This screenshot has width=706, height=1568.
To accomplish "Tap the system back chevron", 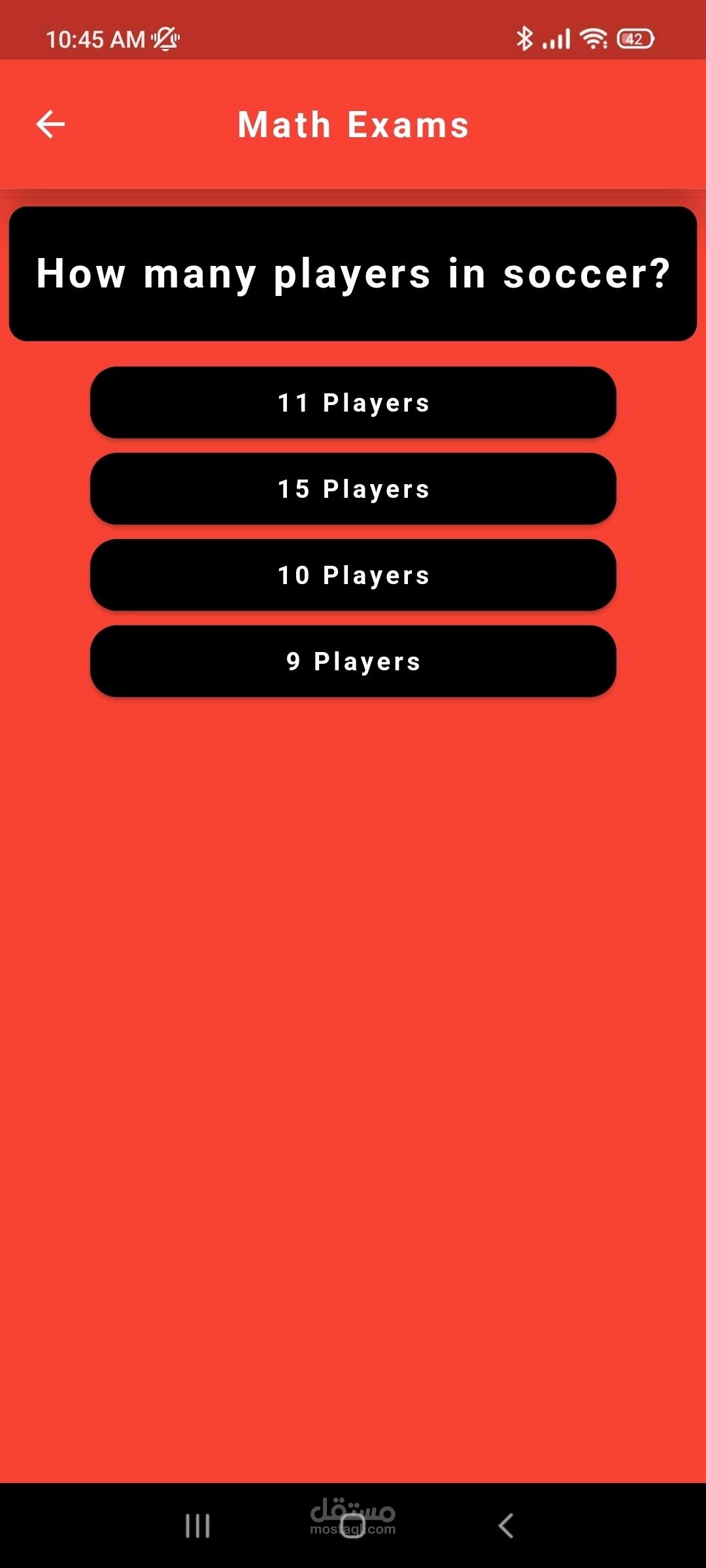I will (506, 1526).
